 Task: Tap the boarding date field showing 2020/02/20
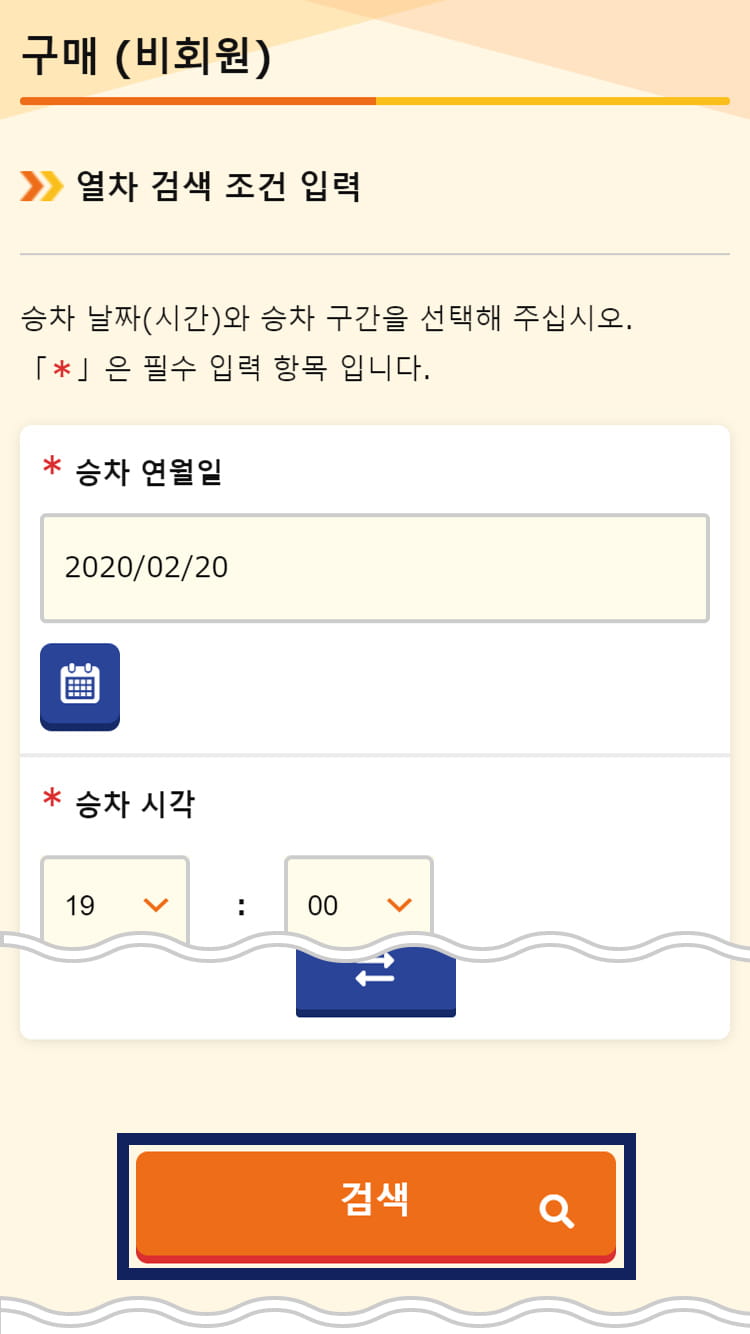pyautogui.click(x=375, y=568)
